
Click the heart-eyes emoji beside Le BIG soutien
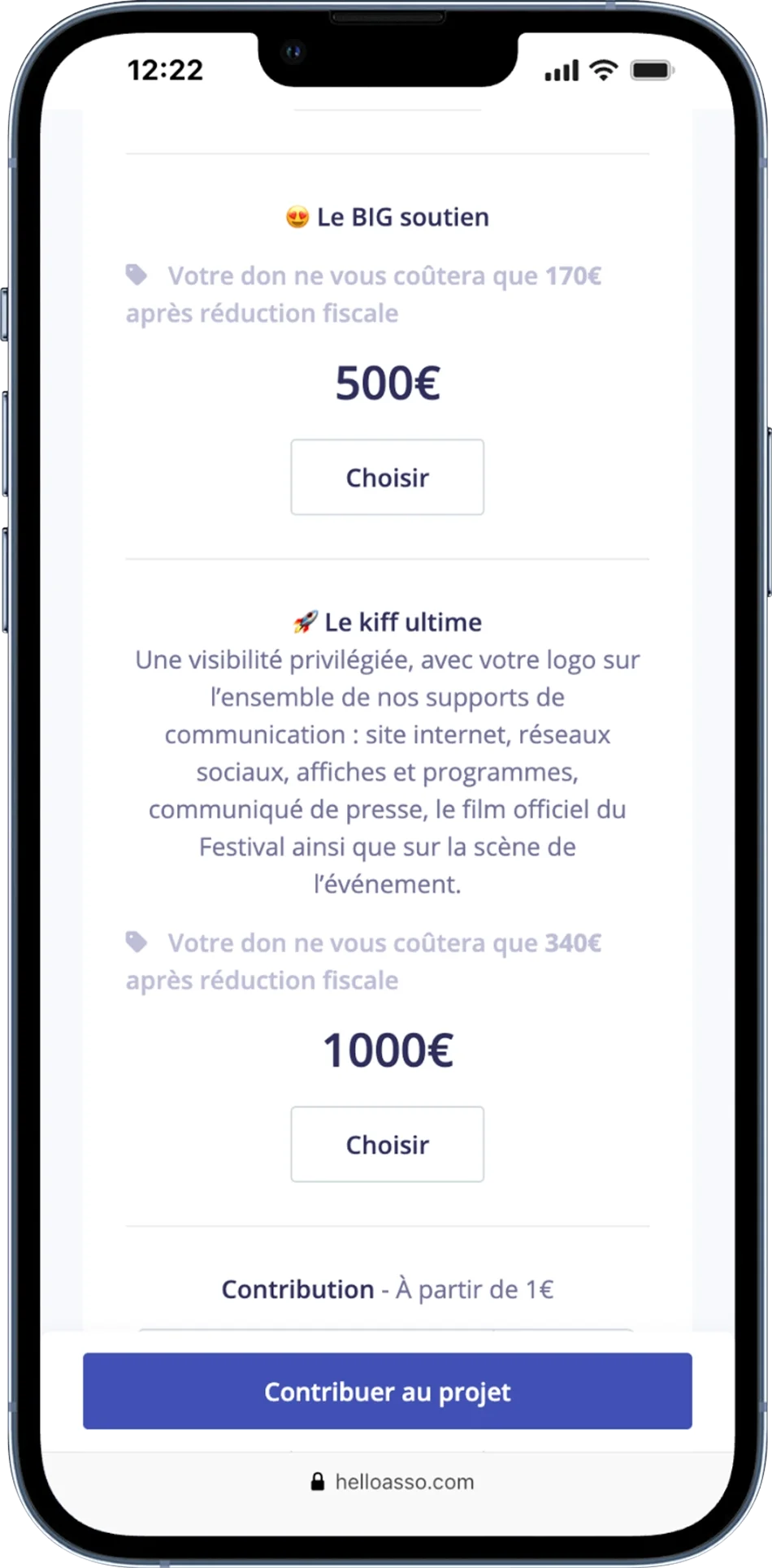[297, 216]
